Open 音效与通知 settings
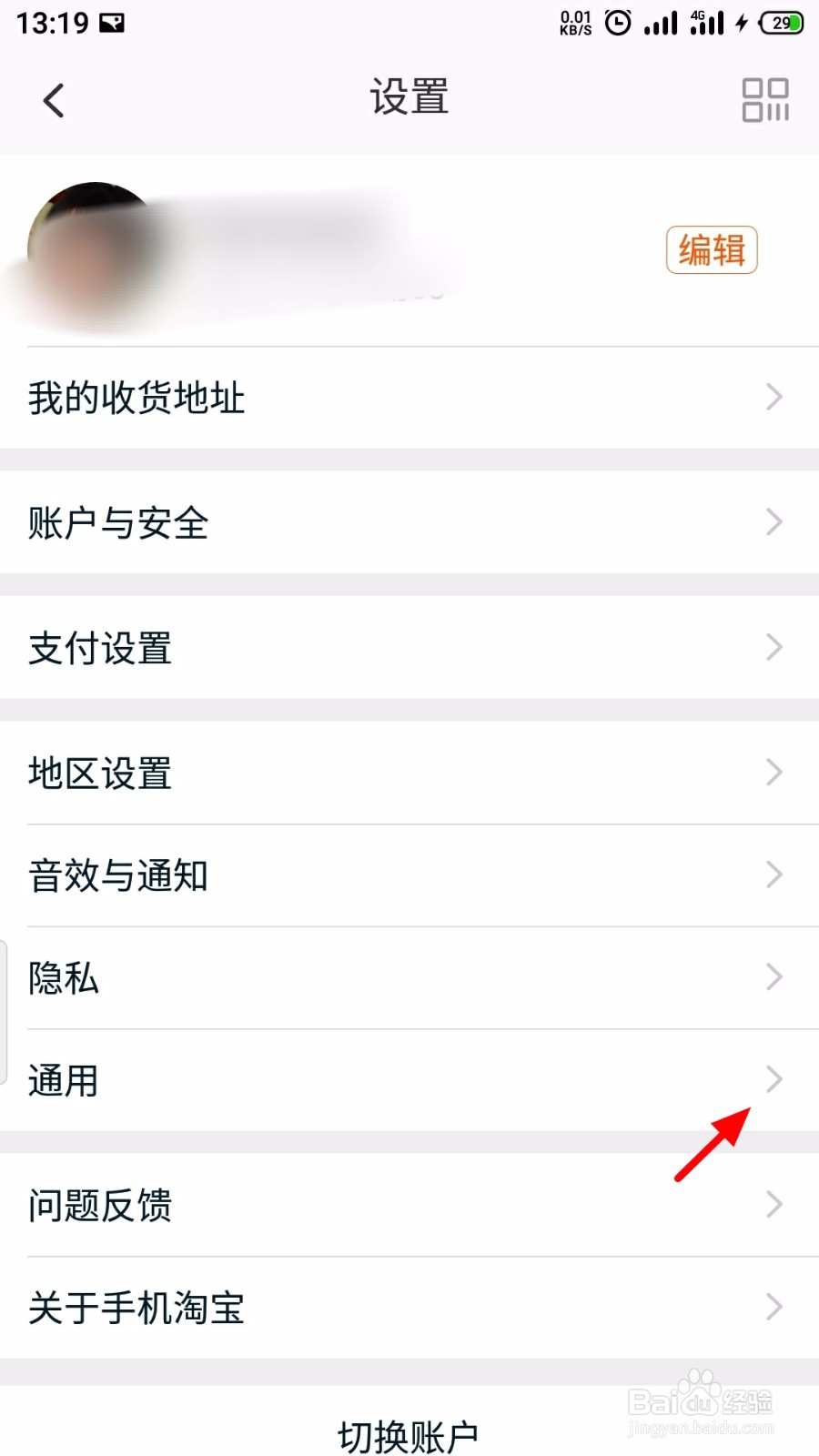This screenshot has height=1456, width=819. 117,875
